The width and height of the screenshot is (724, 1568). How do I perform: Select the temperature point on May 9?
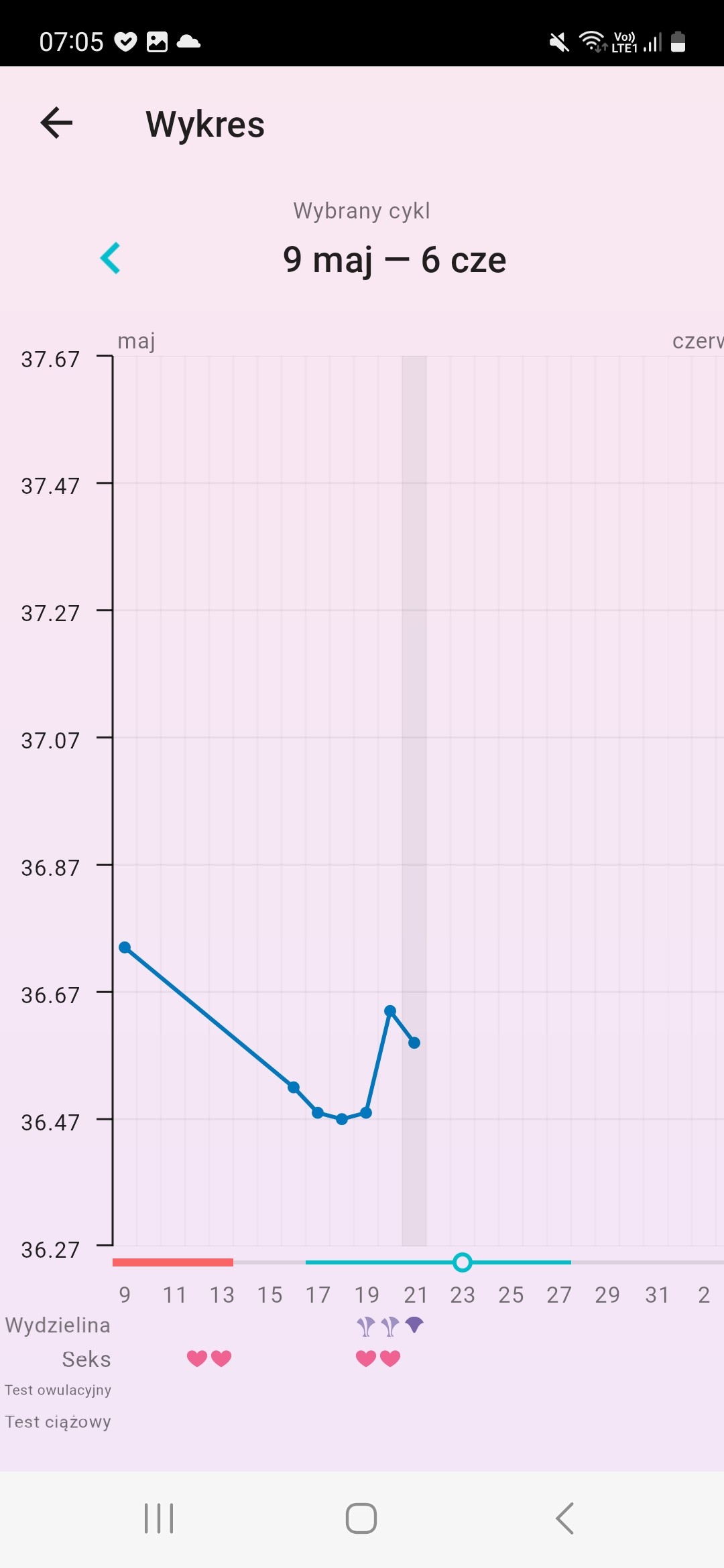point(125,948)
